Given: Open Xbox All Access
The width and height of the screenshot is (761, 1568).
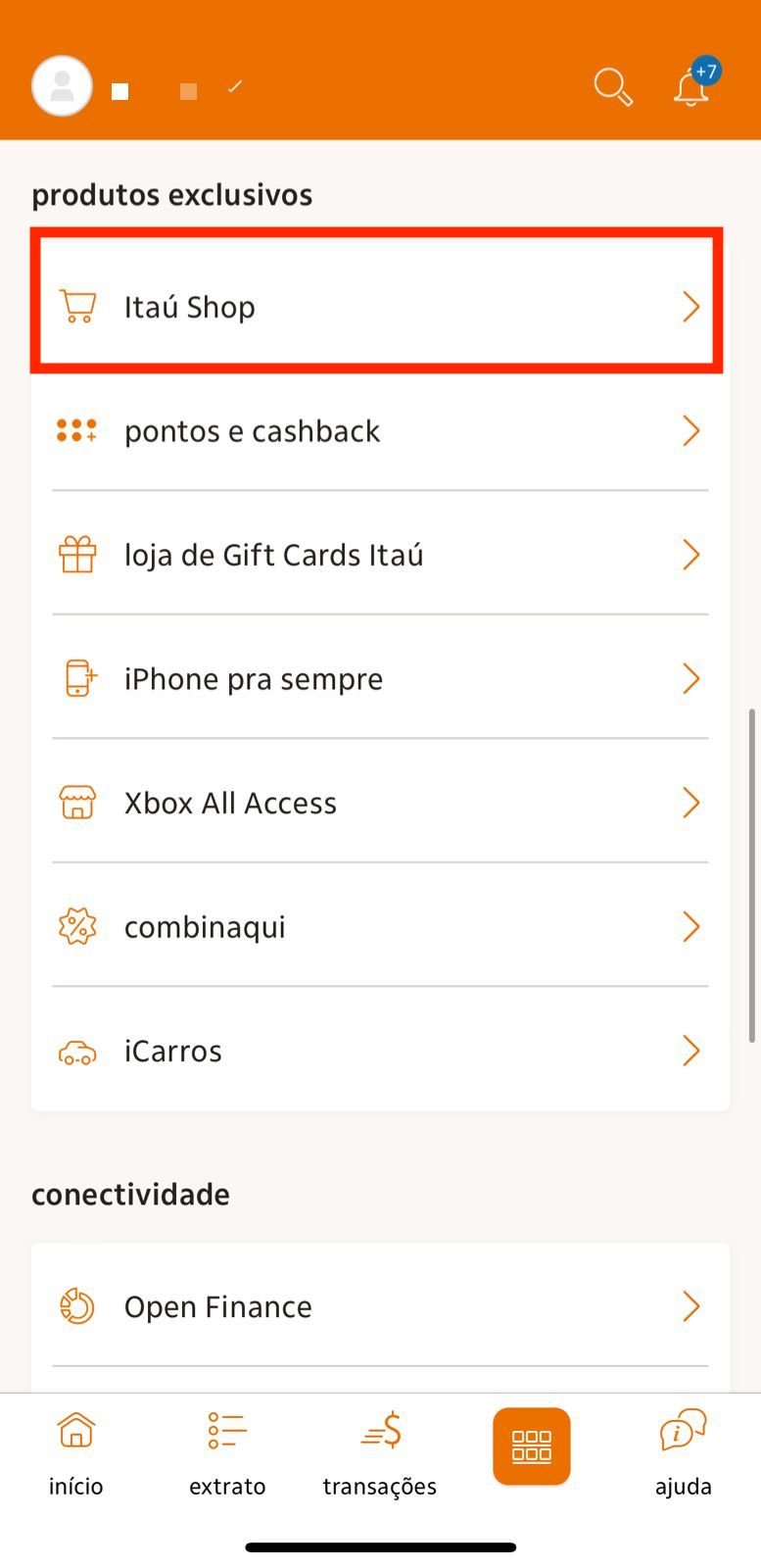Looking at the screenshot, I should tap(380, 803).
